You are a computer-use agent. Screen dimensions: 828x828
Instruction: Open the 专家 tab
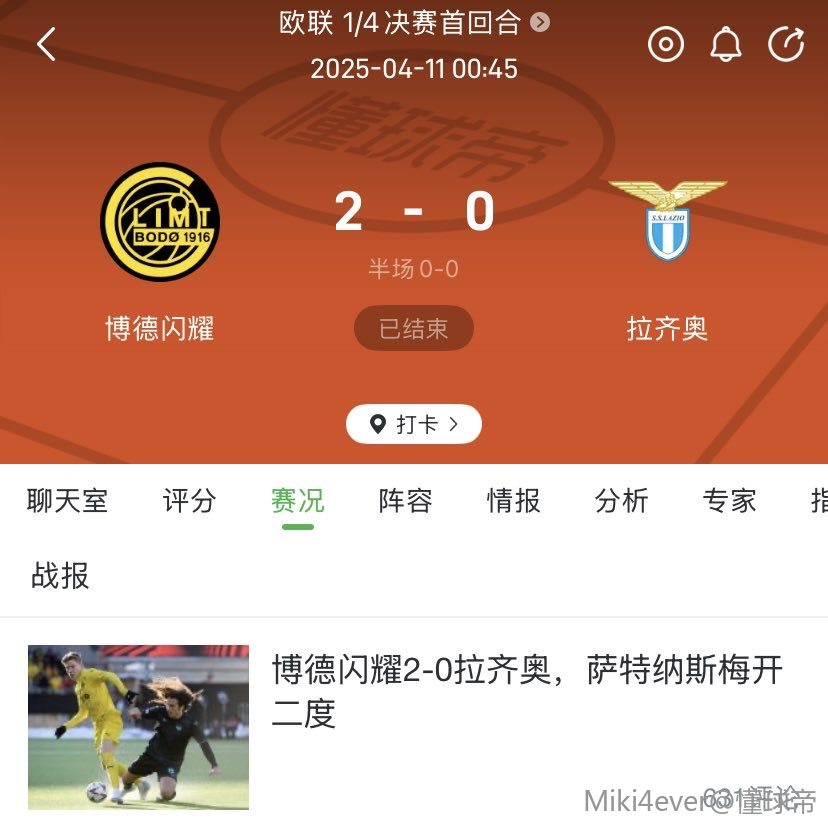(729, 500)
